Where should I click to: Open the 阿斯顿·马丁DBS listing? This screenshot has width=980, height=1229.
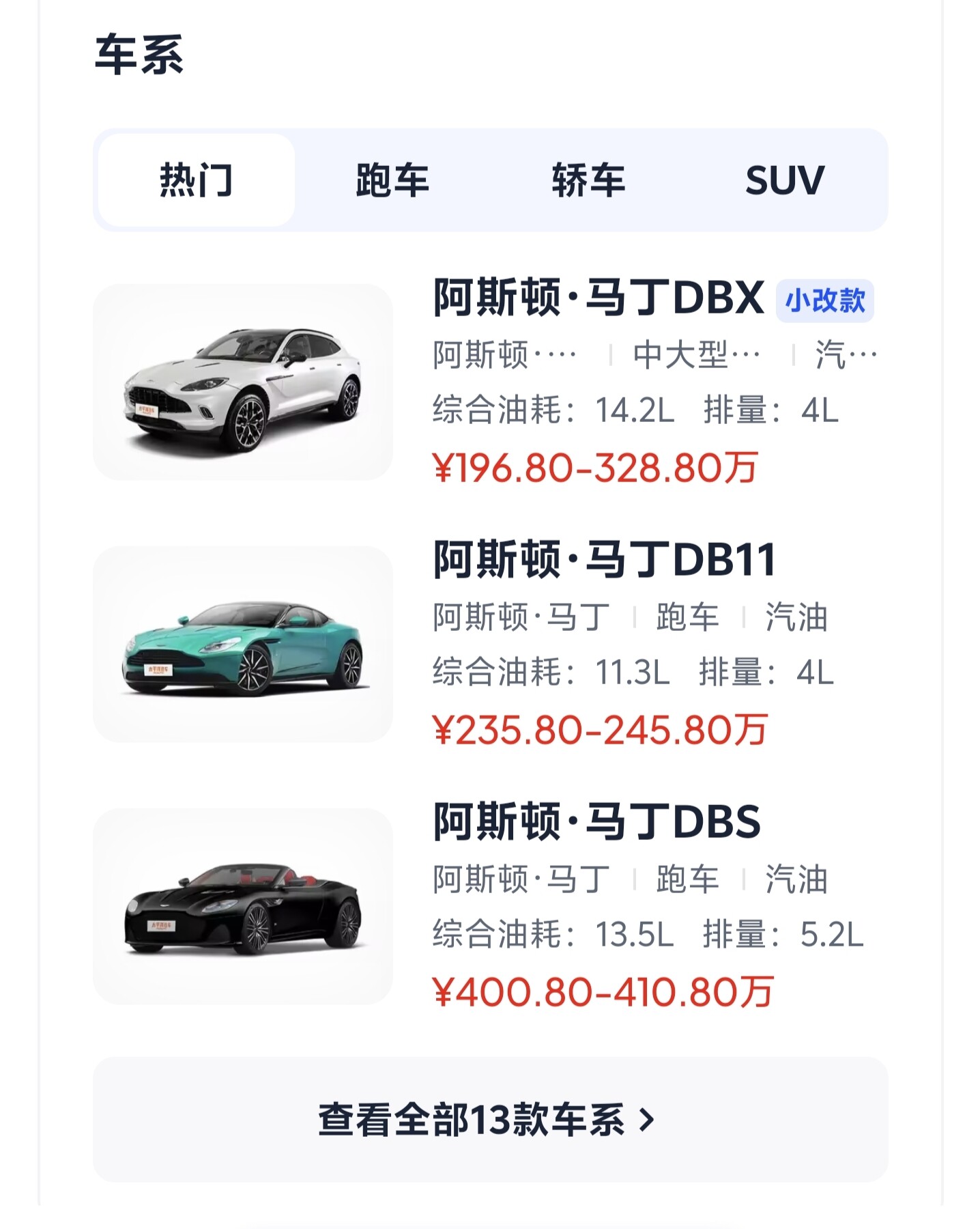(x=596, y=821)
